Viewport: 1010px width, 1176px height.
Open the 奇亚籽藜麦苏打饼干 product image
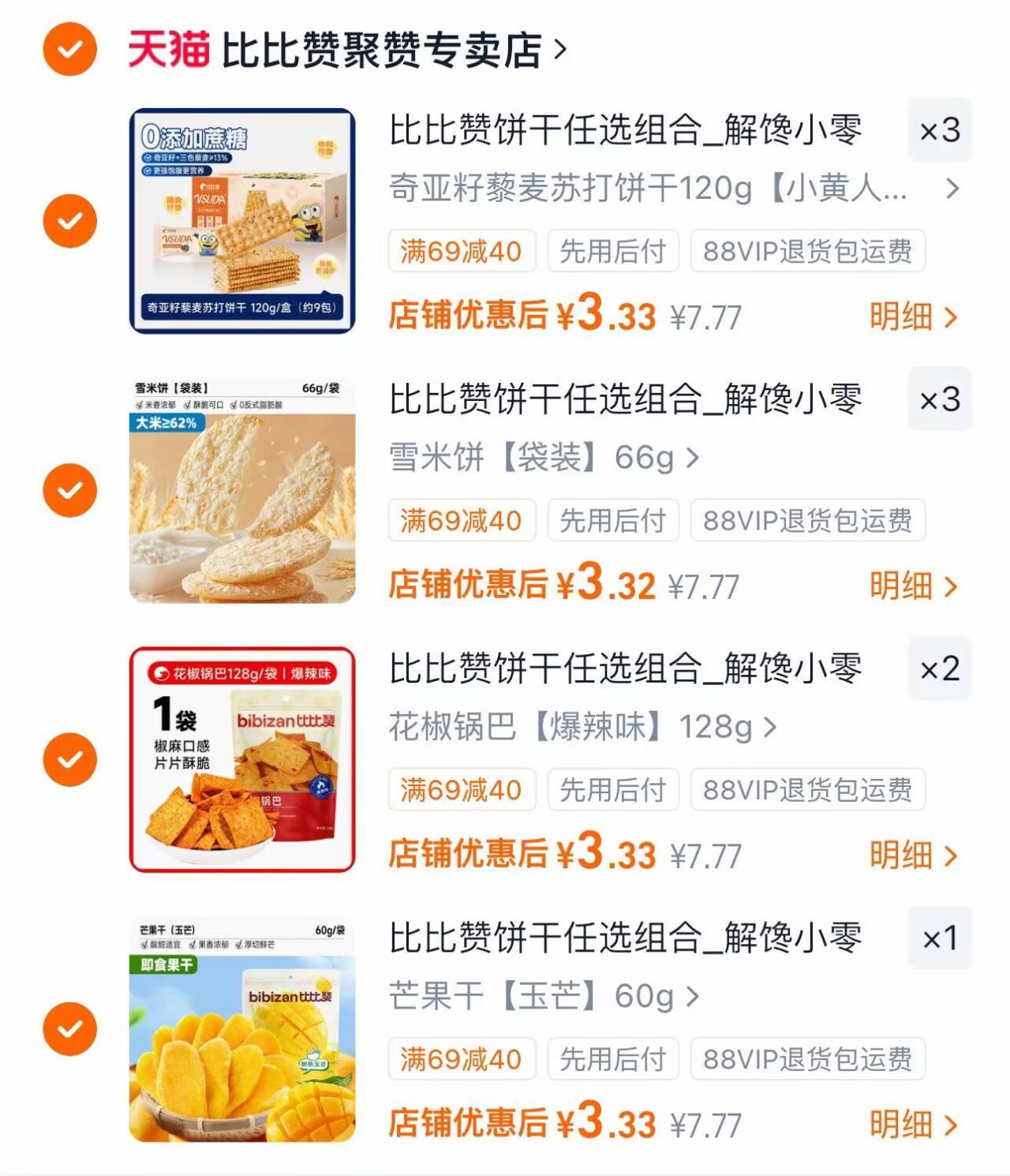242,221
